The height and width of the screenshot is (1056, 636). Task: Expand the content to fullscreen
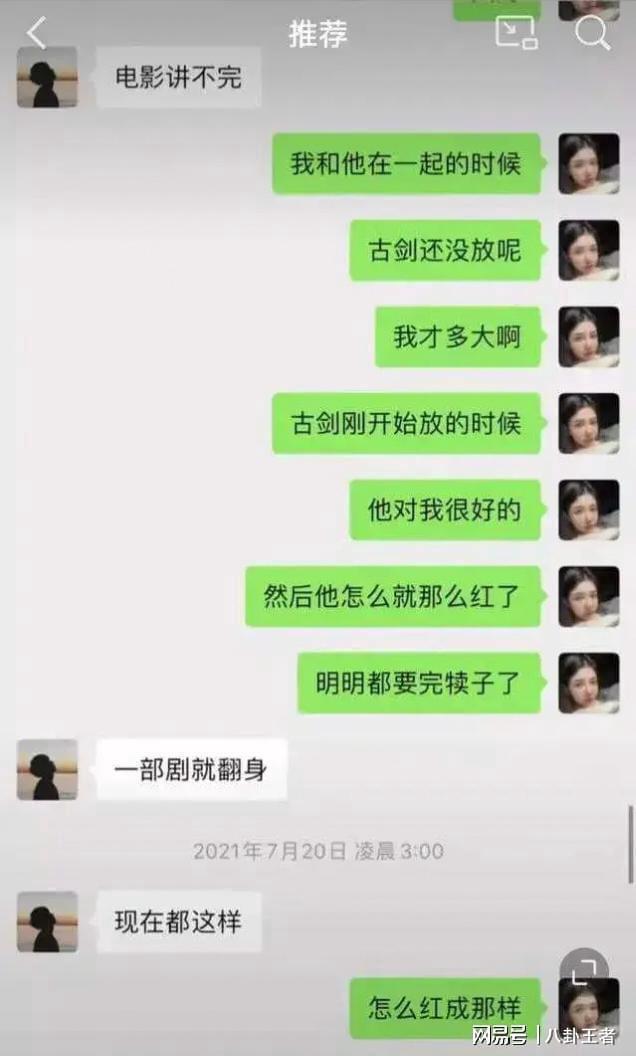point(582,968)
